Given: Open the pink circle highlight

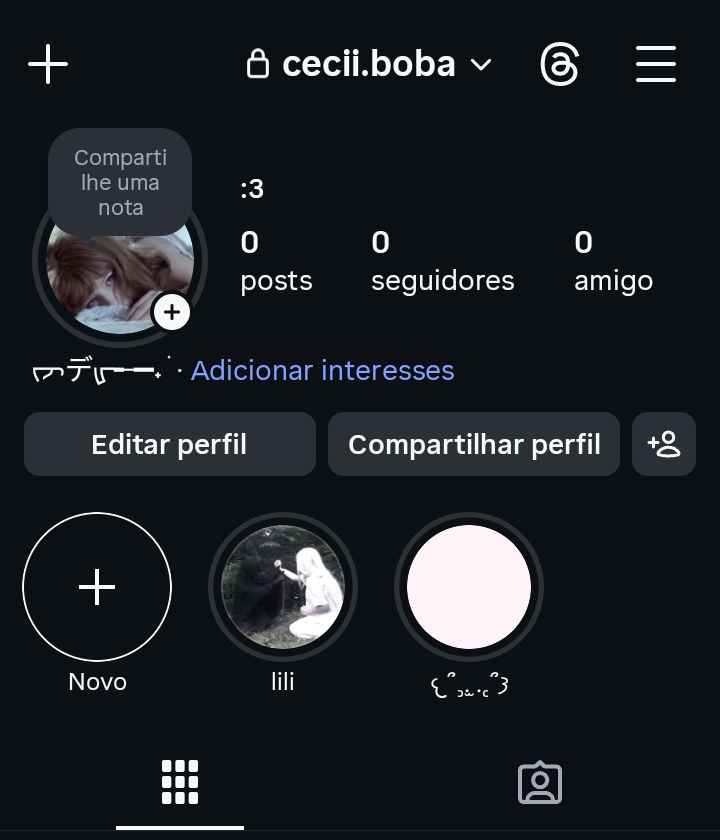Looking at the screenshot, I should coord(469,587).
